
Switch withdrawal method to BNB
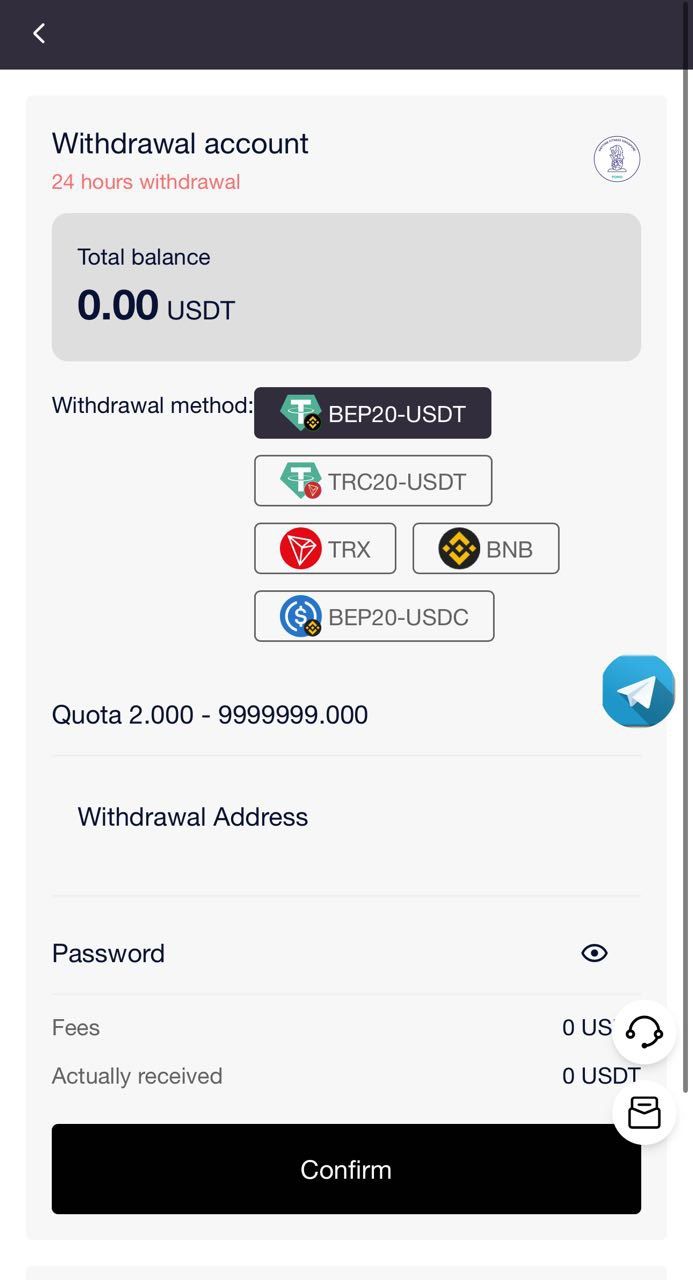tap(485, 549)
